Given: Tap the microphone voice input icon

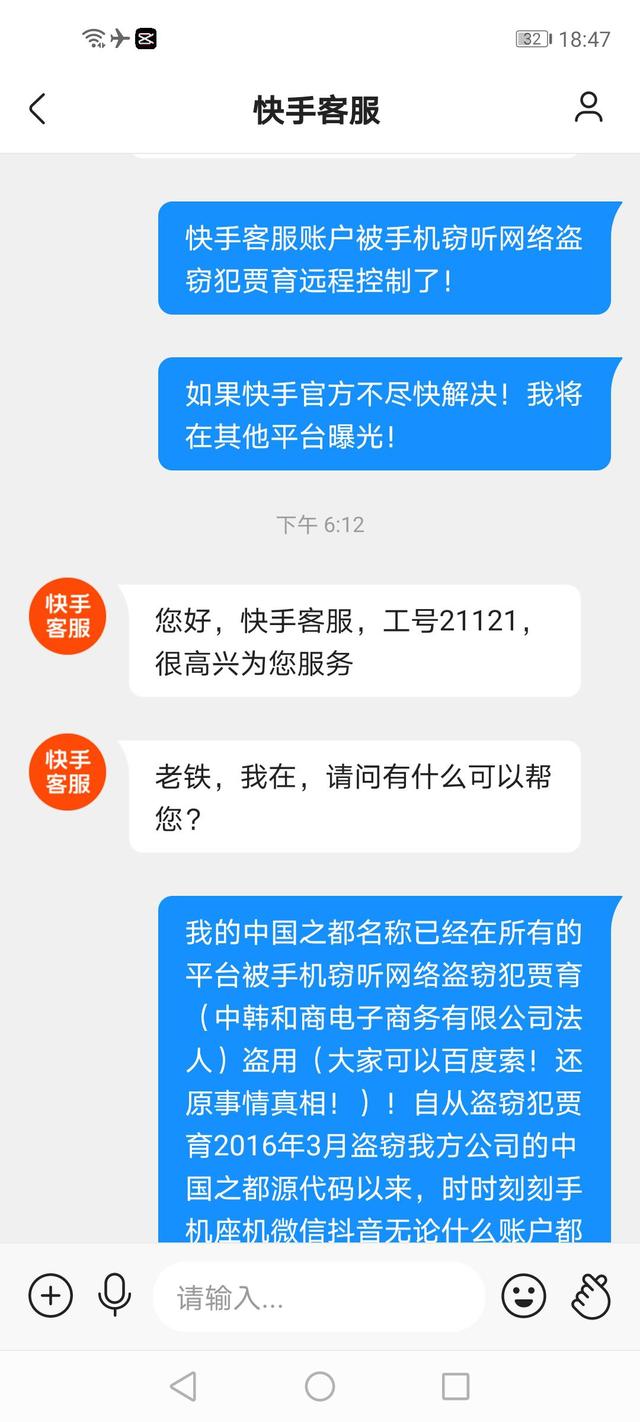Looking at the screenshot, I should [115, 1296].
